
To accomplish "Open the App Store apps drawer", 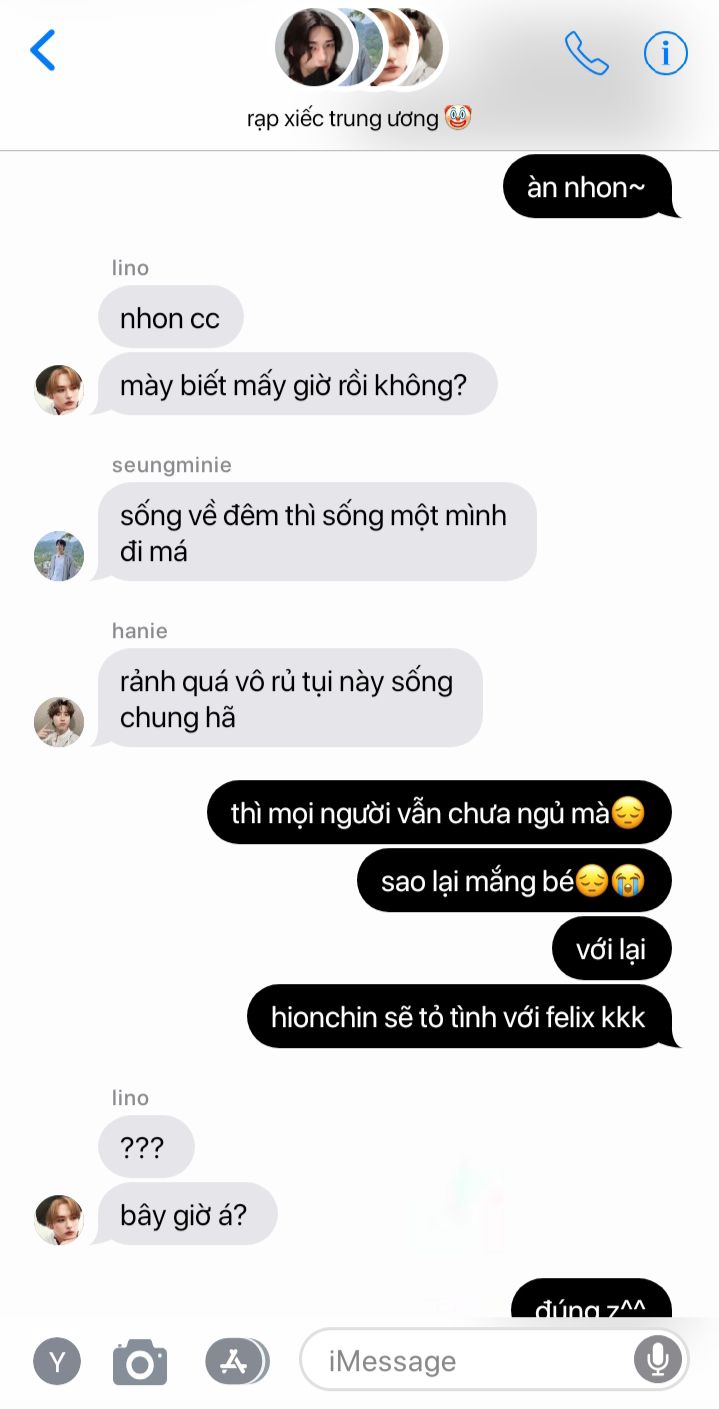I will click(x=235, y=1360).
